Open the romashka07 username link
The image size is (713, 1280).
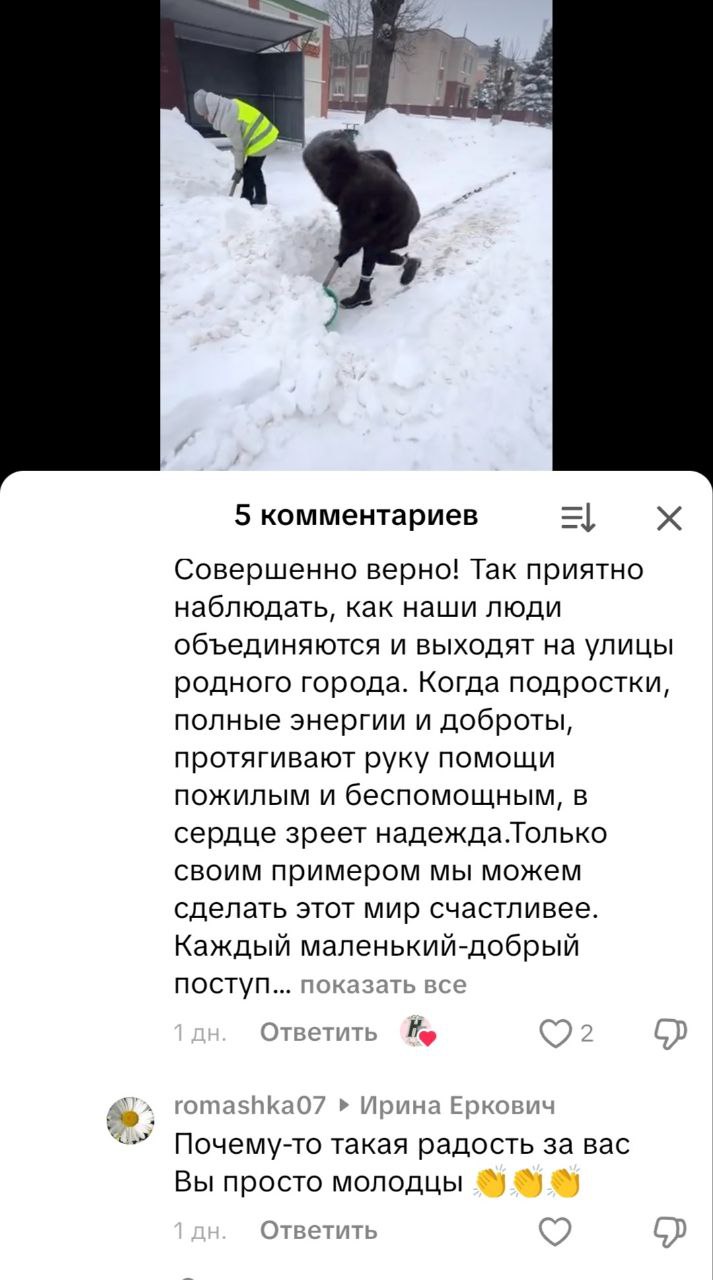(250, 1105)
